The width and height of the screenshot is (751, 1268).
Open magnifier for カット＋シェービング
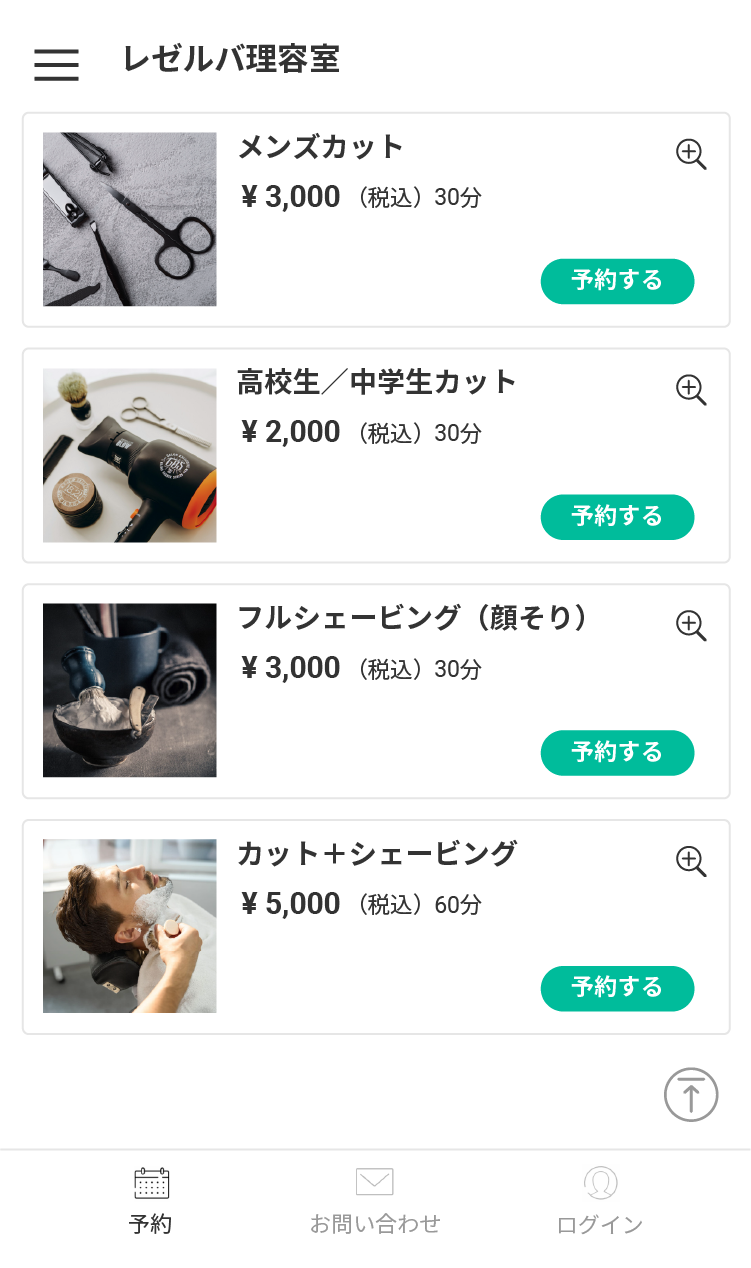coord(691,862)
